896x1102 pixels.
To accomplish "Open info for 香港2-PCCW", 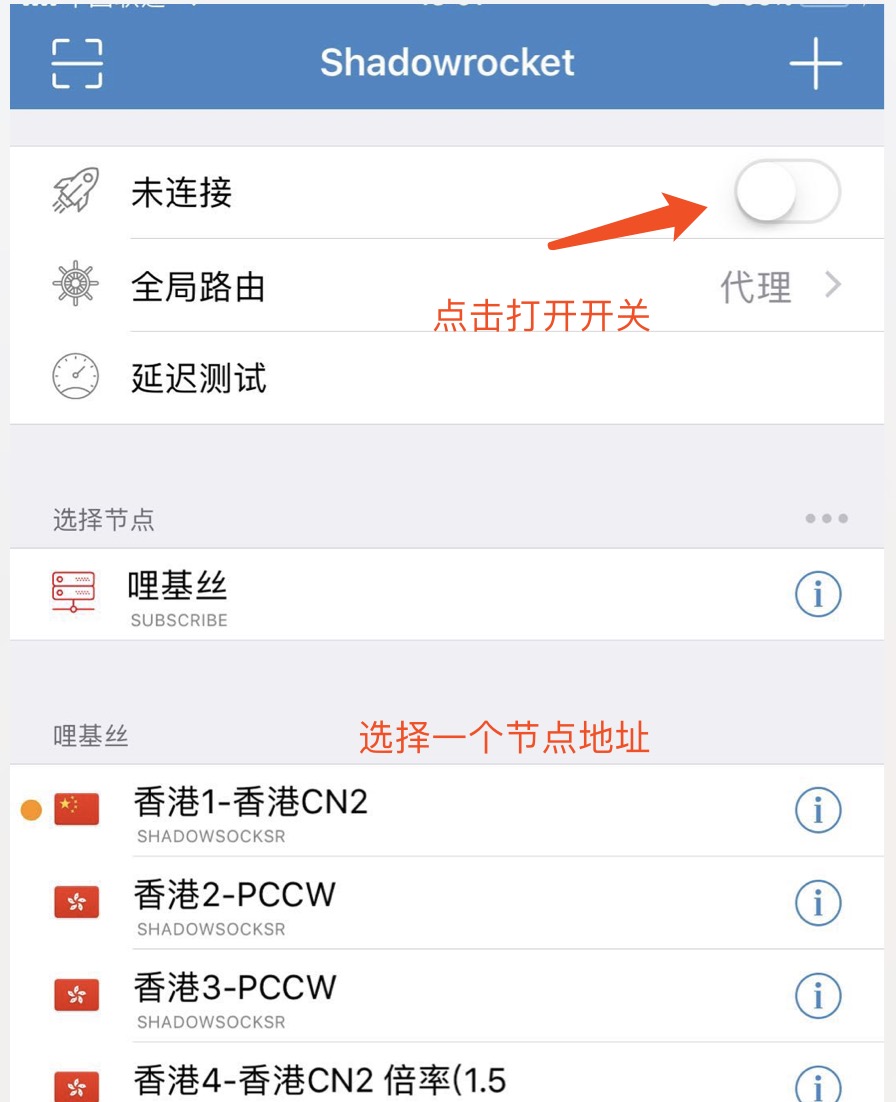I will 818,904.
